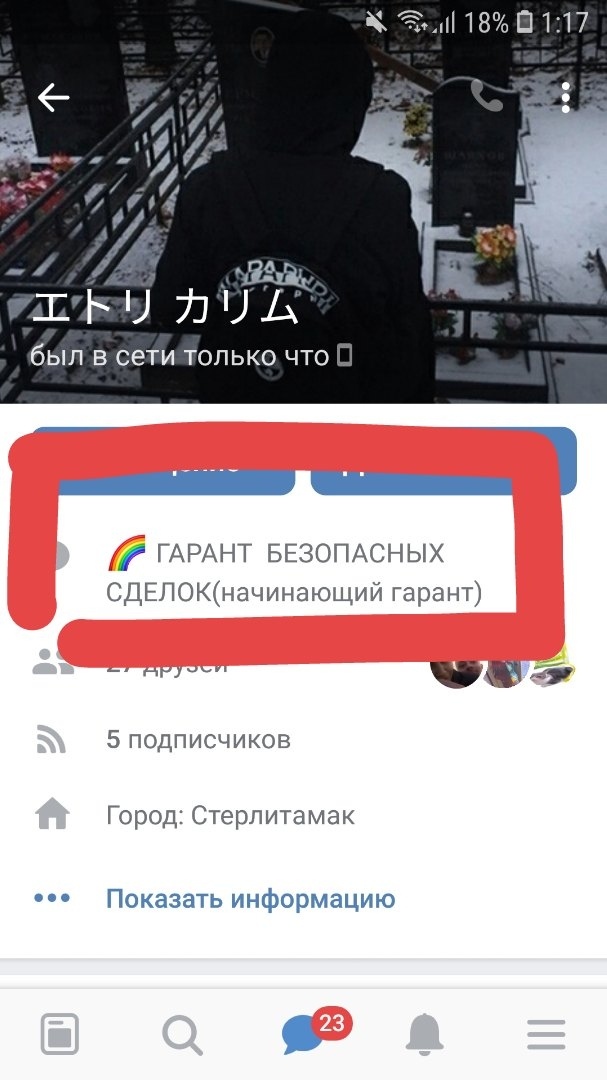Open the Город: Стерлитамак row
This screenshot has height=1080, width=607.
230,815
